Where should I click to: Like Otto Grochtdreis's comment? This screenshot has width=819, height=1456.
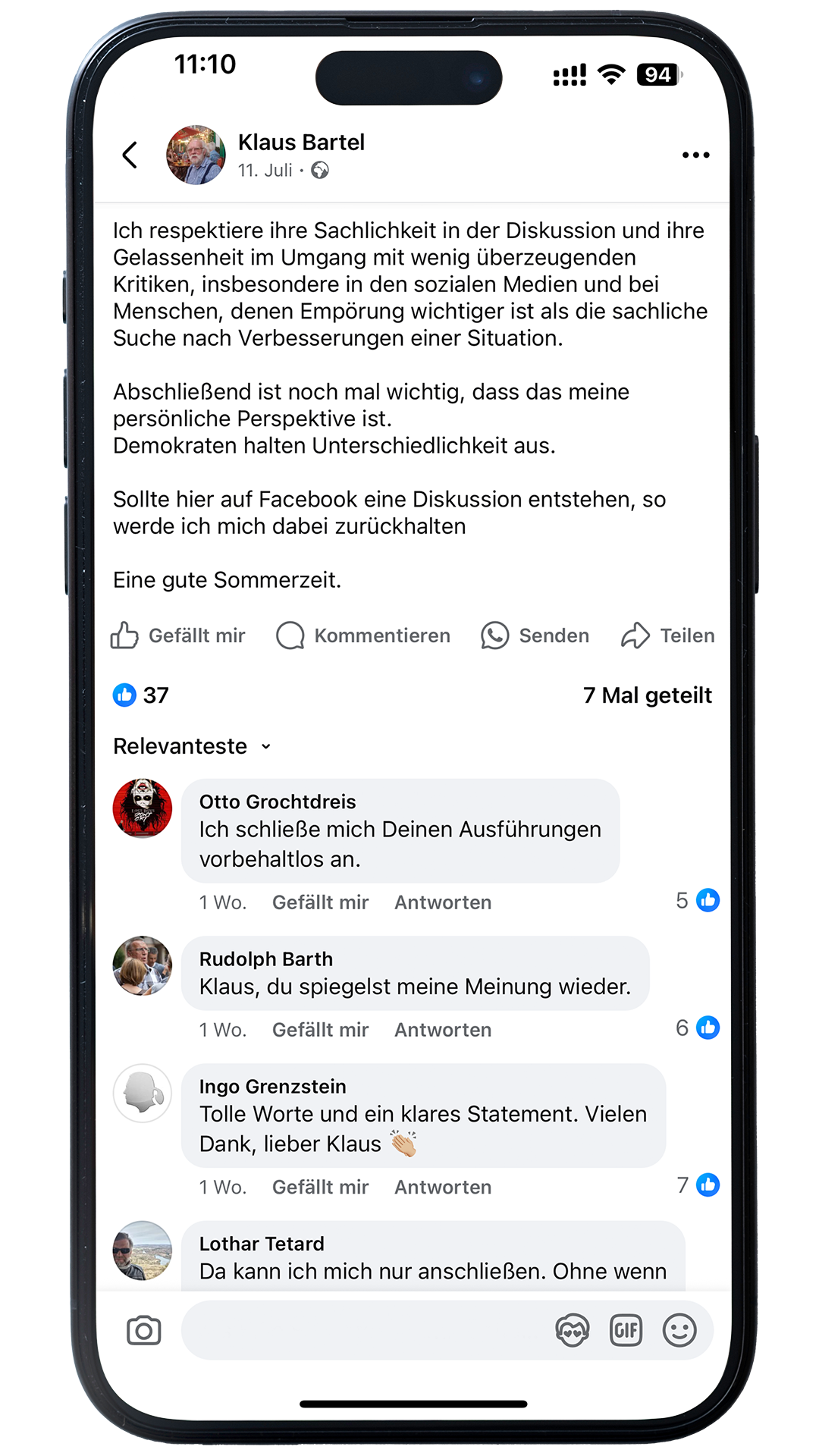pyautogui.click(x=320, y=902)
